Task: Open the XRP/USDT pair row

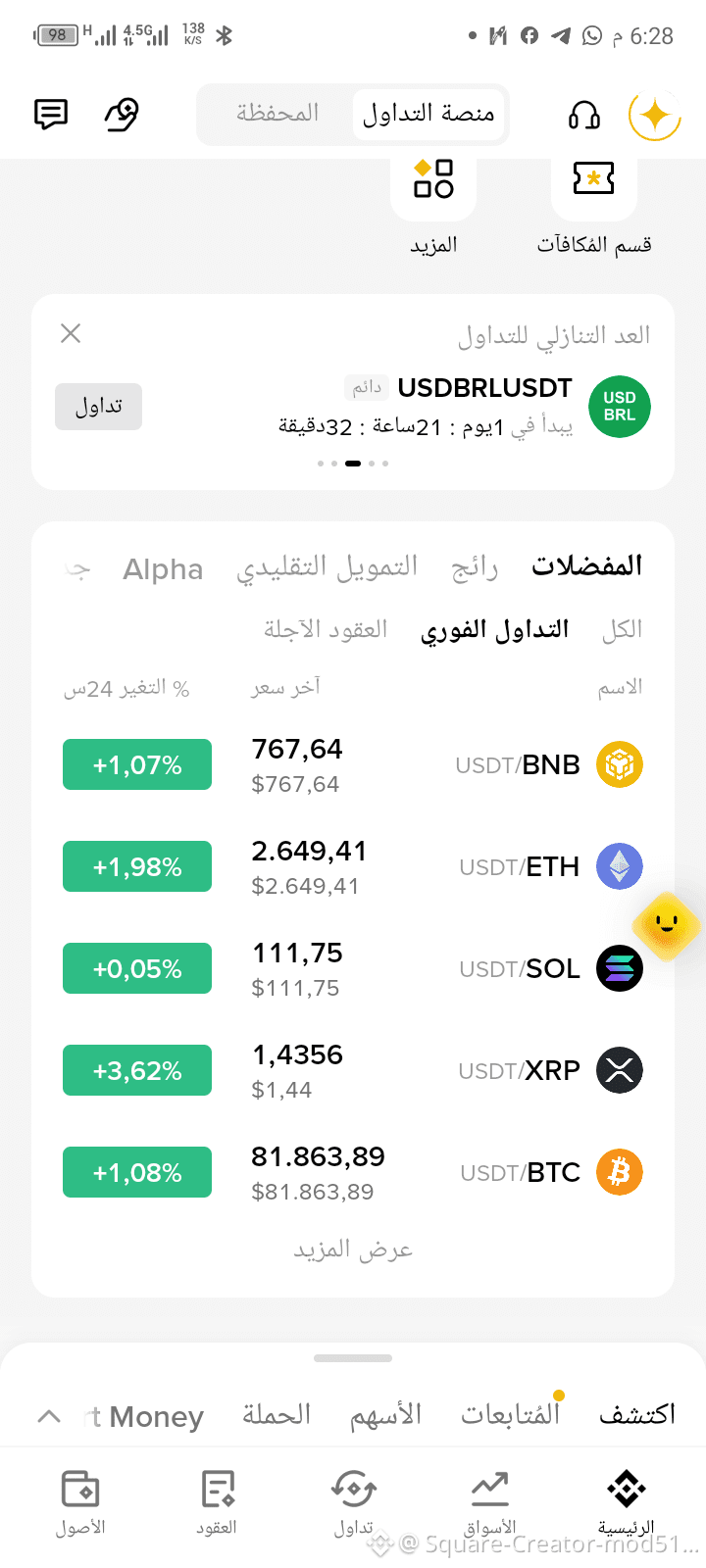Action: pyautogui.click(x=353, y=1070)
